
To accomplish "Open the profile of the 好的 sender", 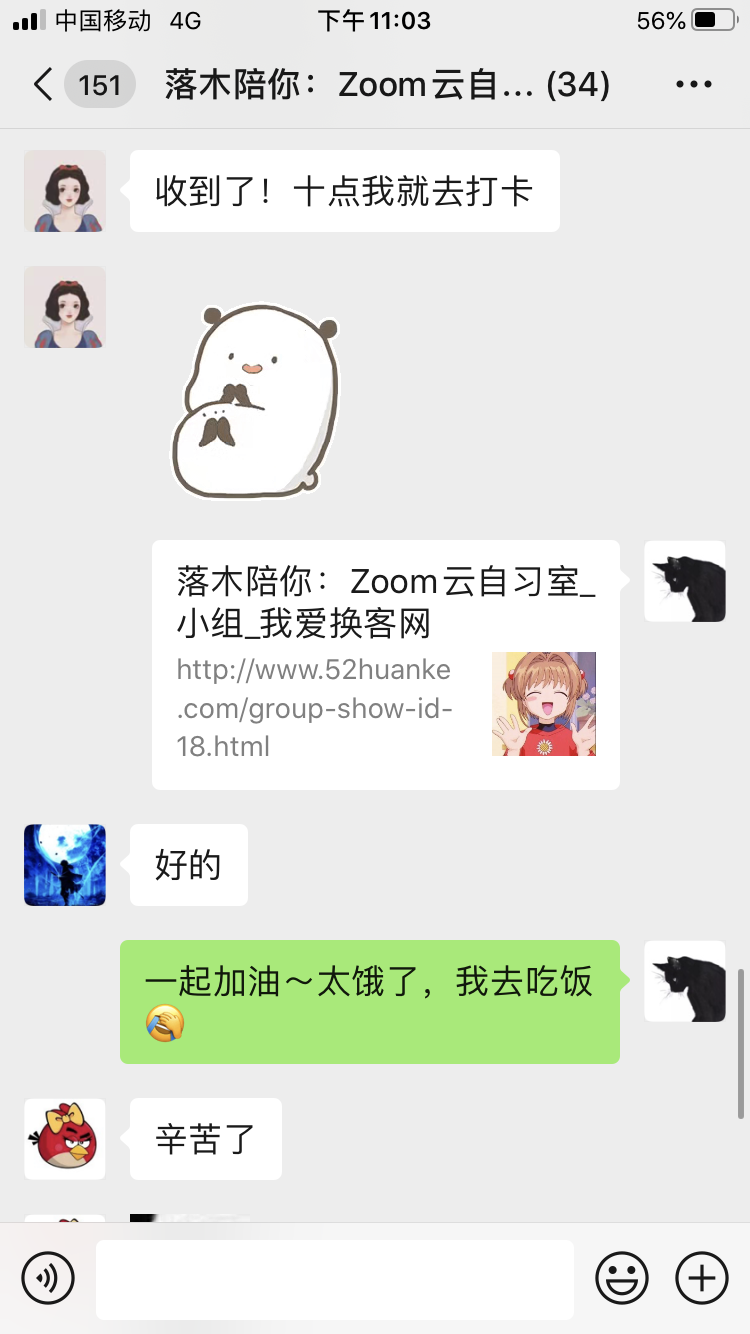I will click(65, 865).
